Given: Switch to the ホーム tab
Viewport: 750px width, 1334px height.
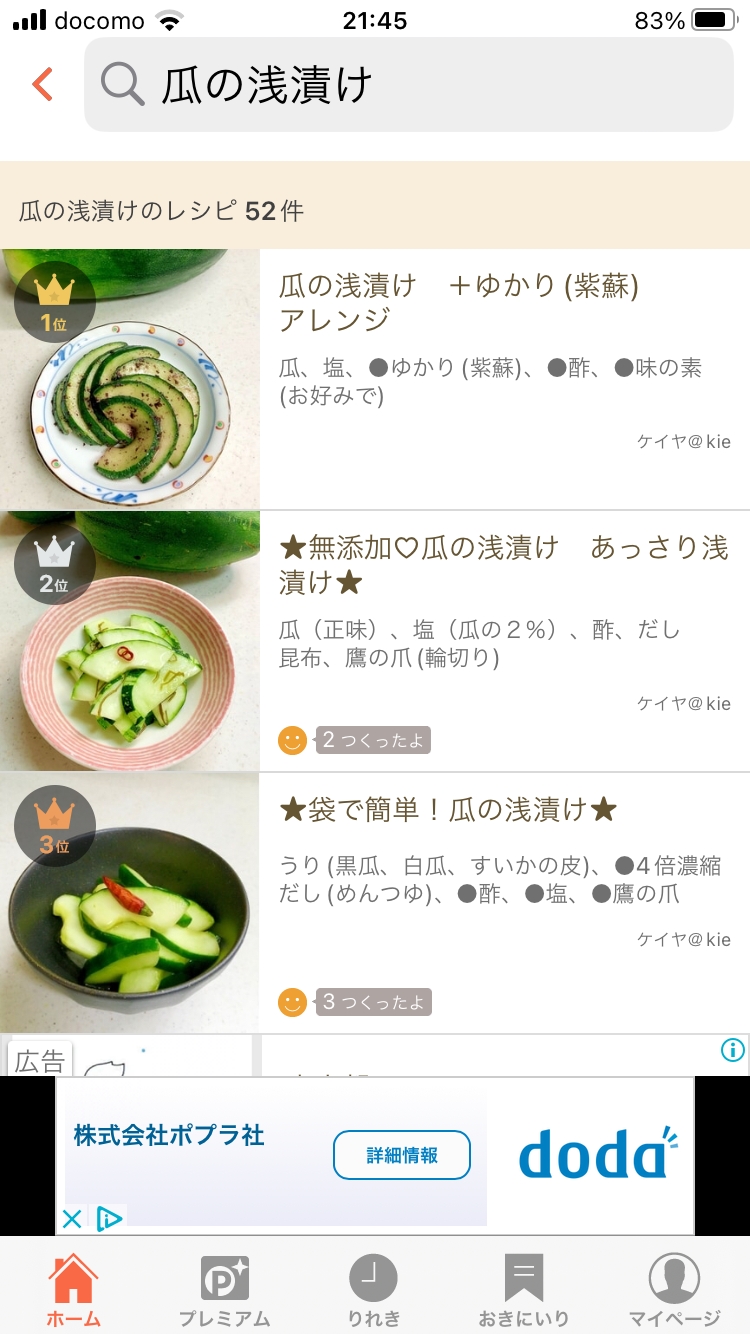Looking at the screenshot, I should (74, 1290).
